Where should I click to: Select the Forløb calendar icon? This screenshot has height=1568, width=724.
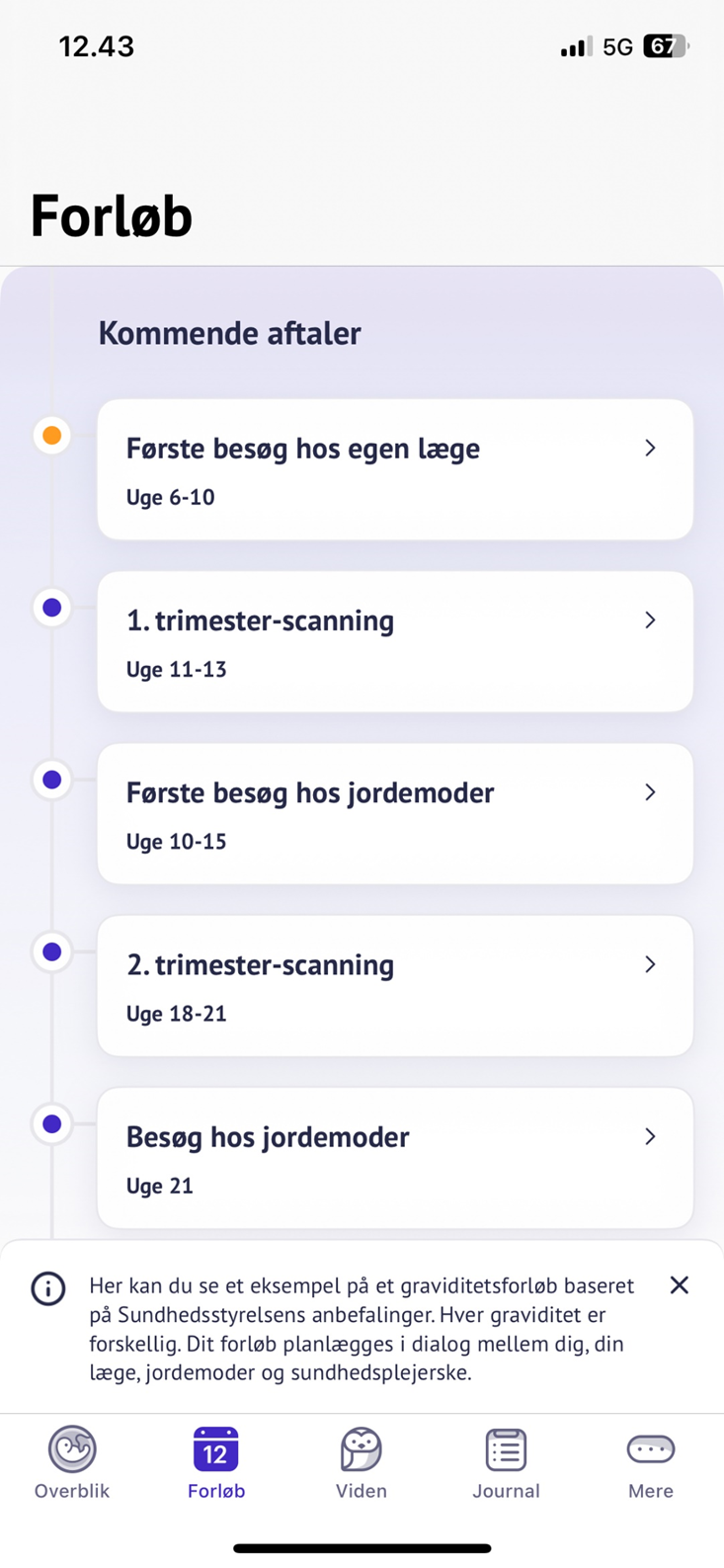[x=215, y=1448]
